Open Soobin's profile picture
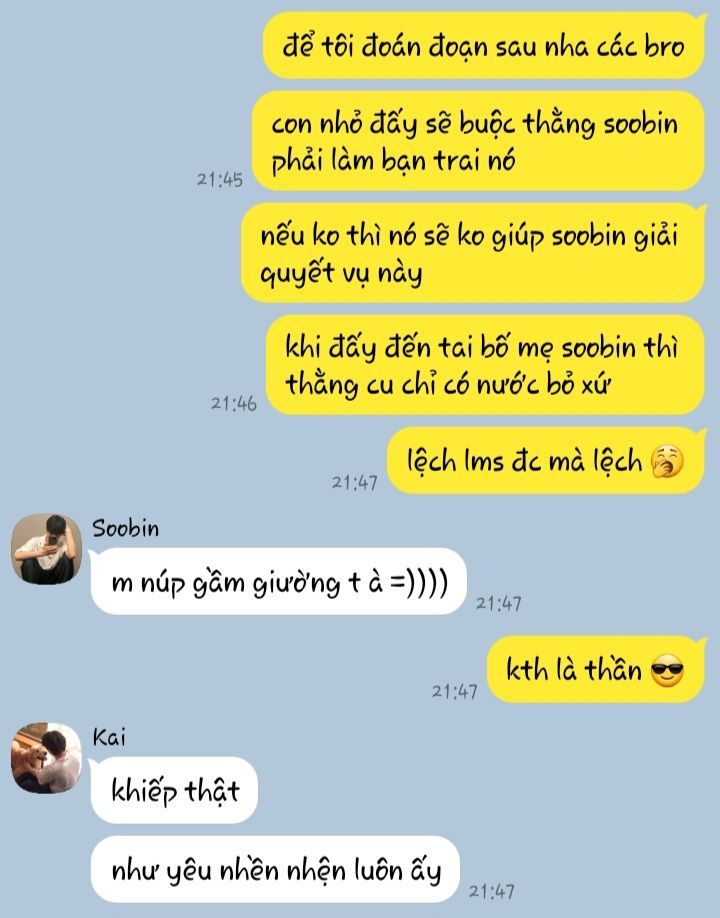The height and width of the screenshot is (918, 720). (x=47, y=549)
